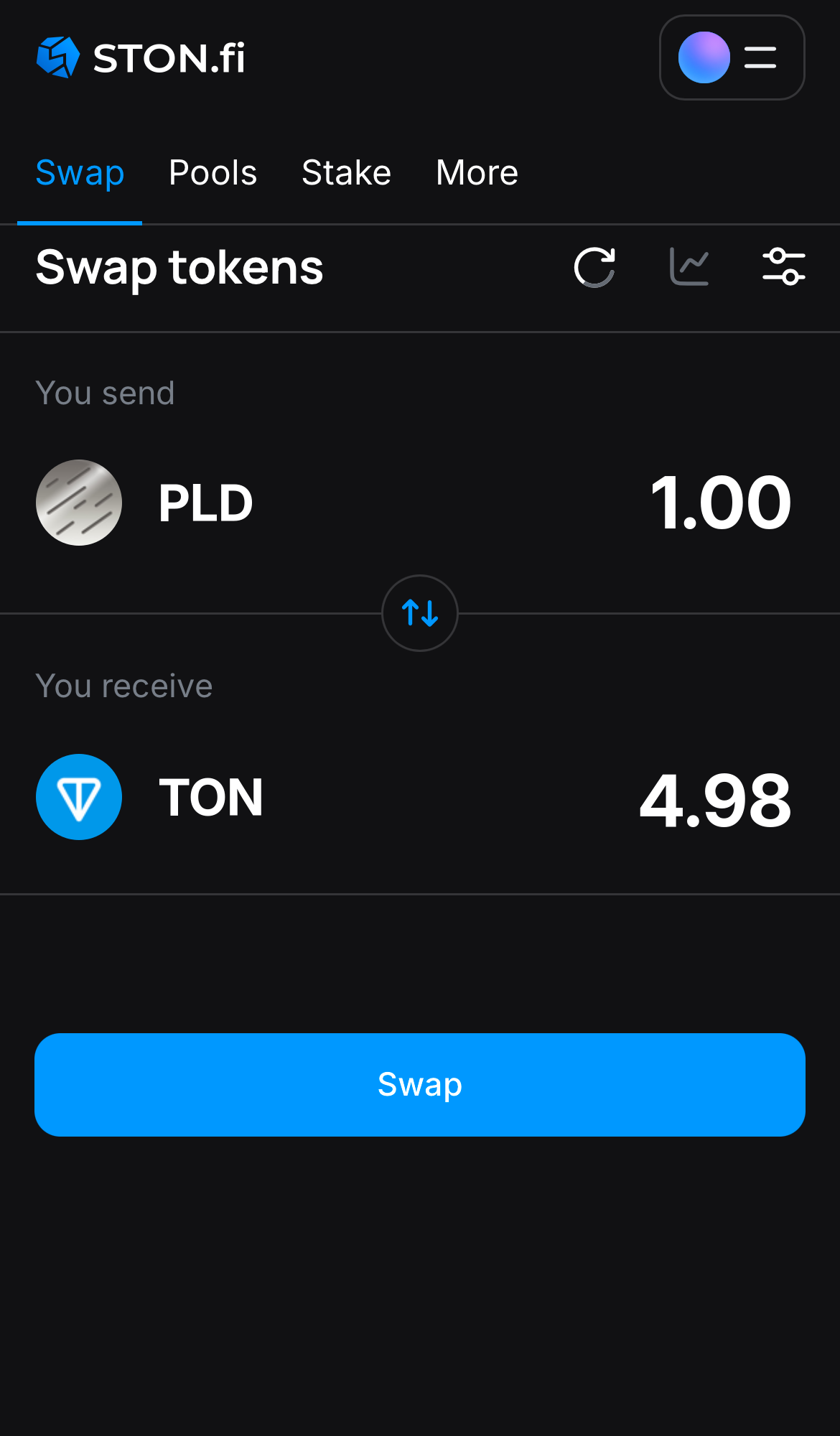The height and width of the screenshot is (1436, 840).
Task: Open the More menu item
Action: click(476, 172)
